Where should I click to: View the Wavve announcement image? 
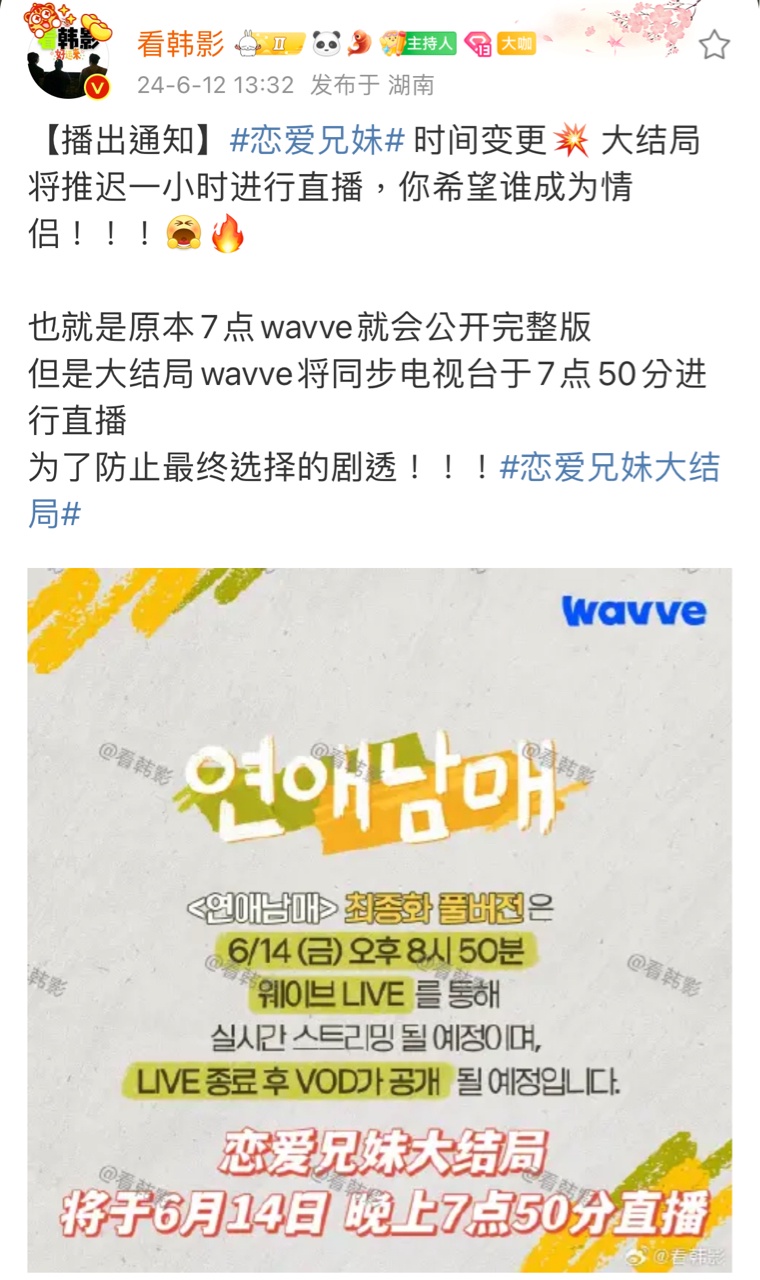[x=380, y=920]
